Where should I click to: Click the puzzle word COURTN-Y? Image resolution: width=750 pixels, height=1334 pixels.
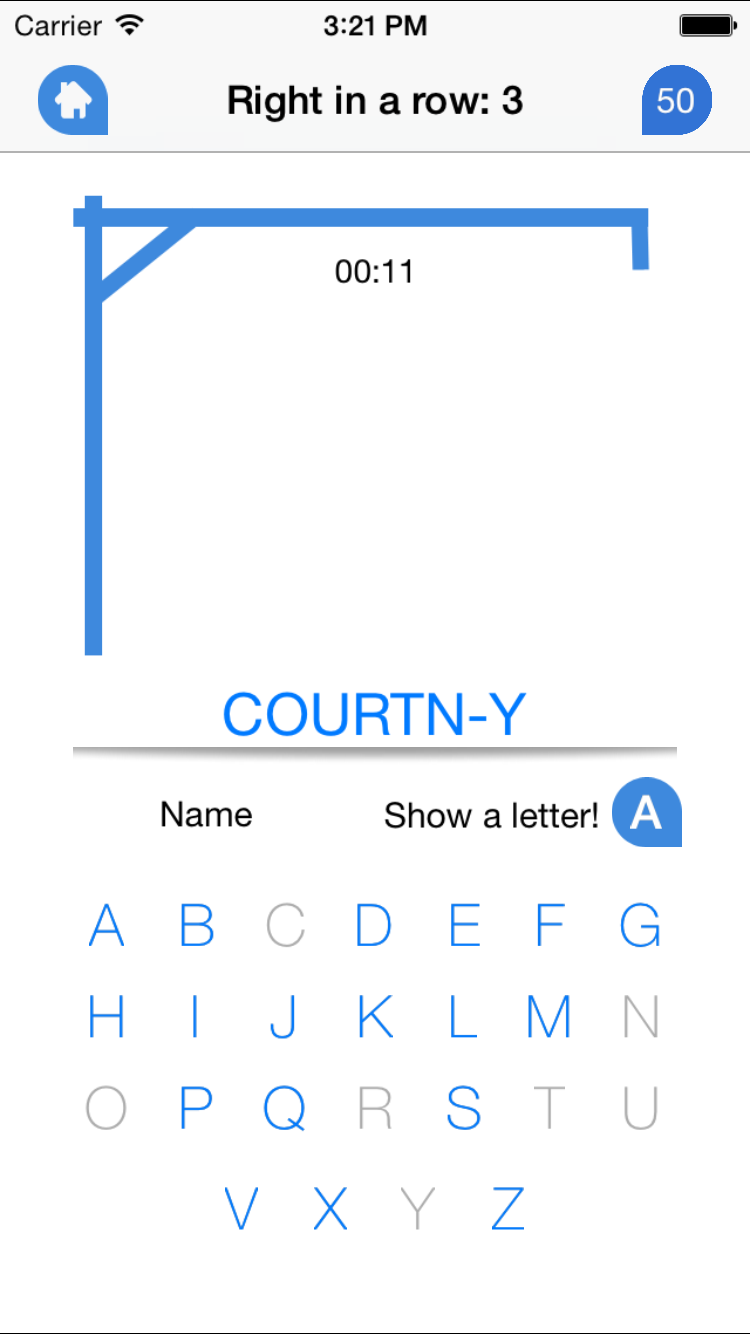pyautogui.click(x=374, y=712)
